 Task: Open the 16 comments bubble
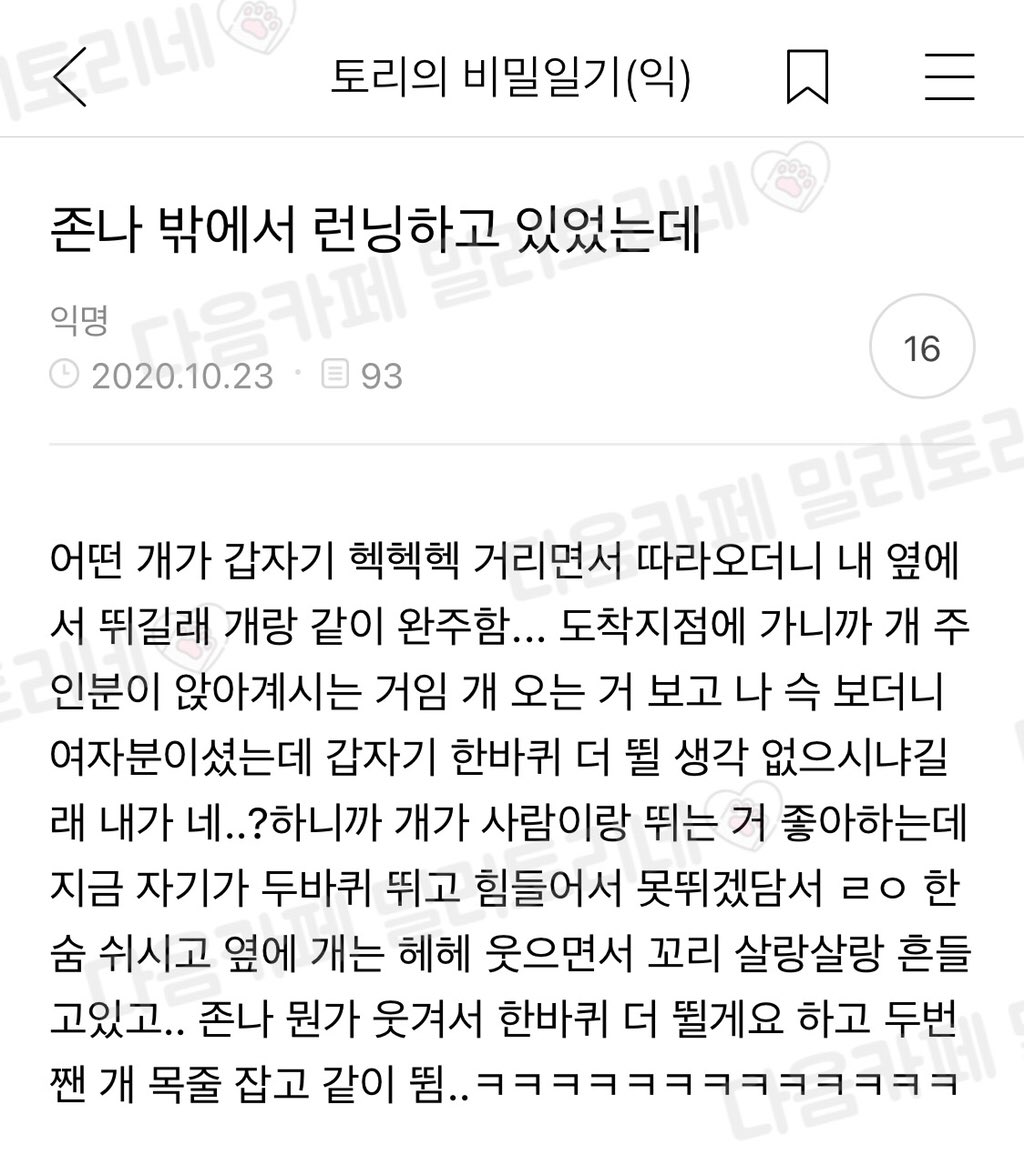(921, 349)
